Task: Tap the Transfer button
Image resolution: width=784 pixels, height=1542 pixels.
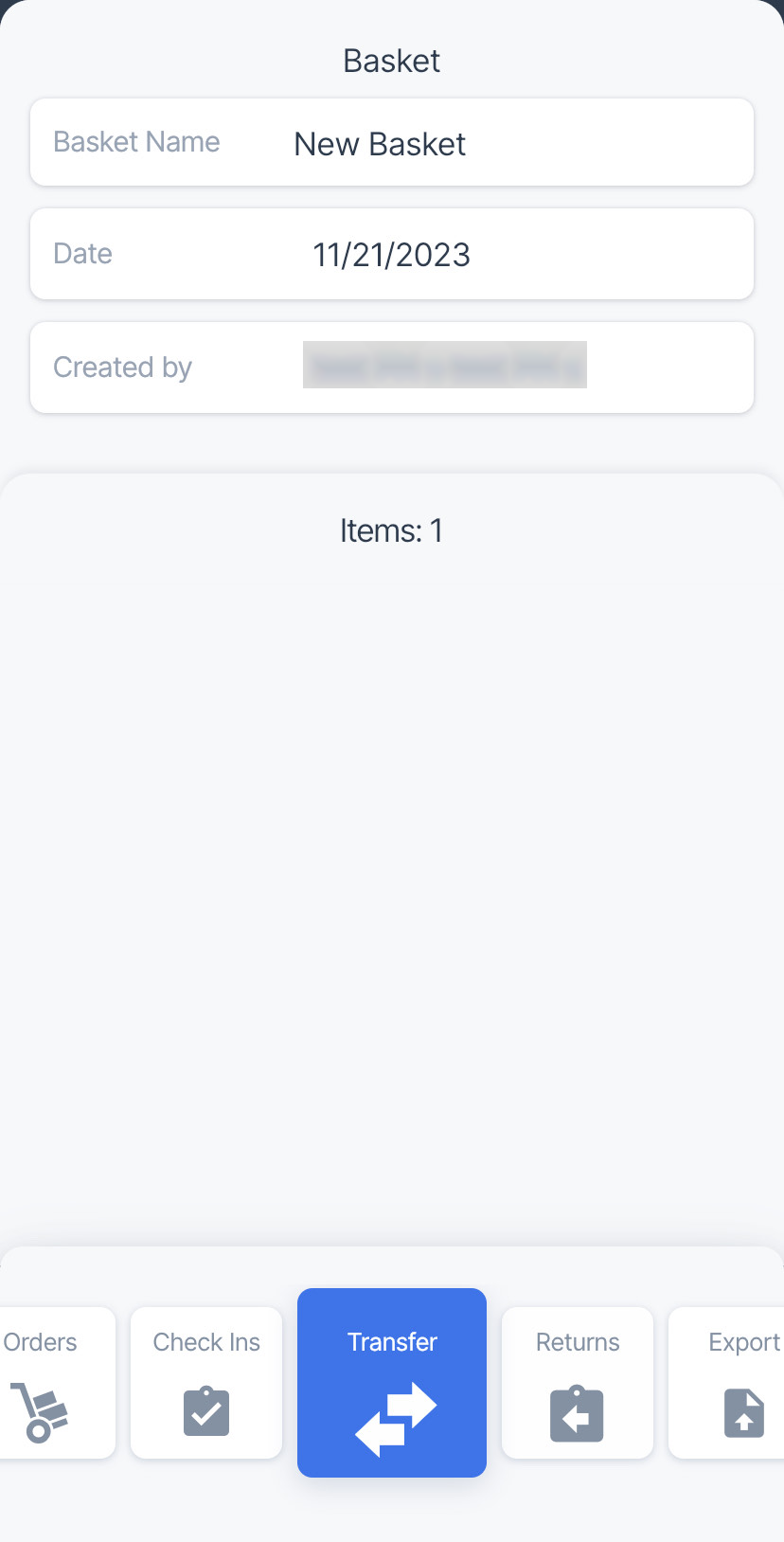Action: (392, 1383)
